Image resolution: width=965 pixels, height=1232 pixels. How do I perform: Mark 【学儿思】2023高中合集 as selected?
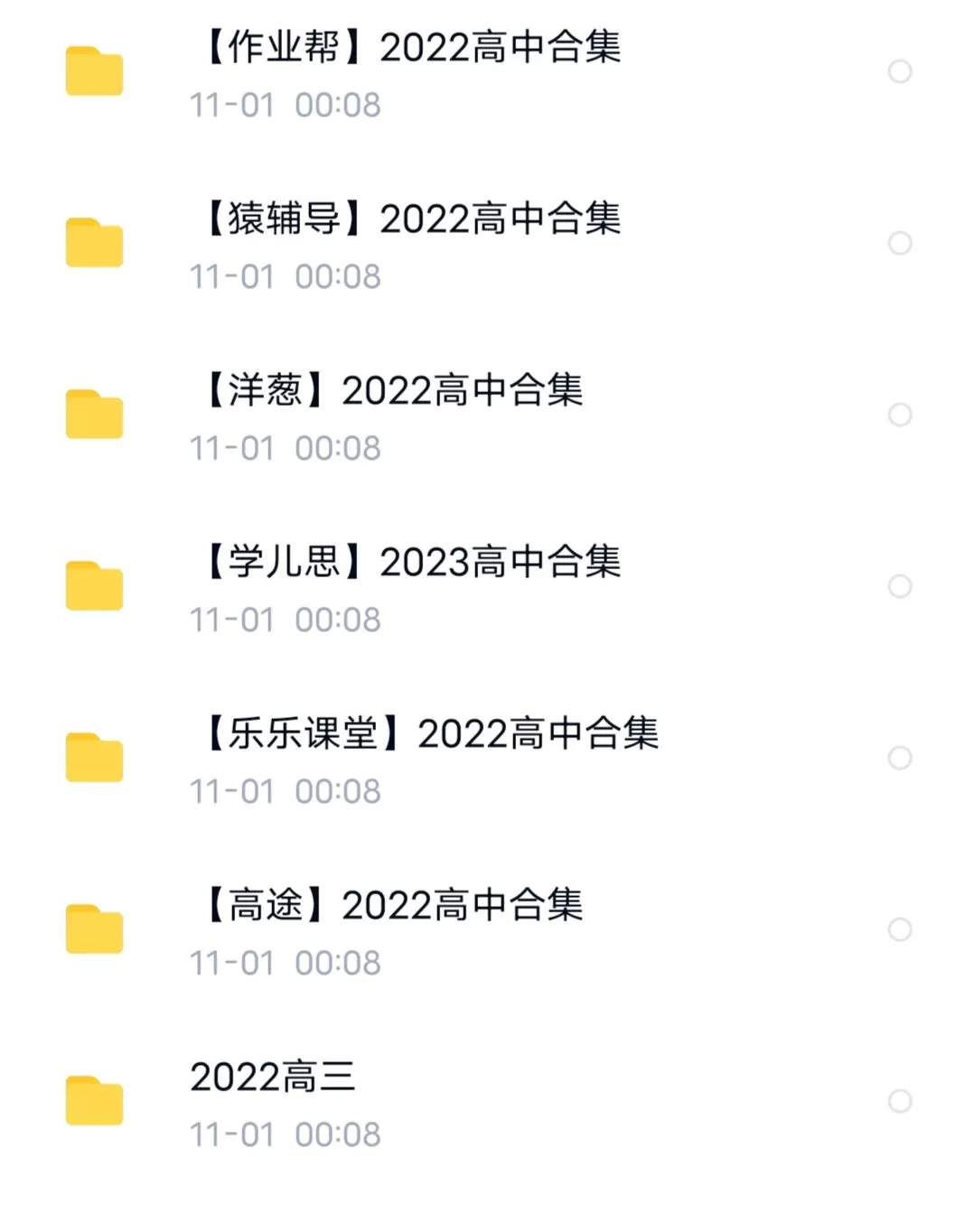(x=899, y=586)
